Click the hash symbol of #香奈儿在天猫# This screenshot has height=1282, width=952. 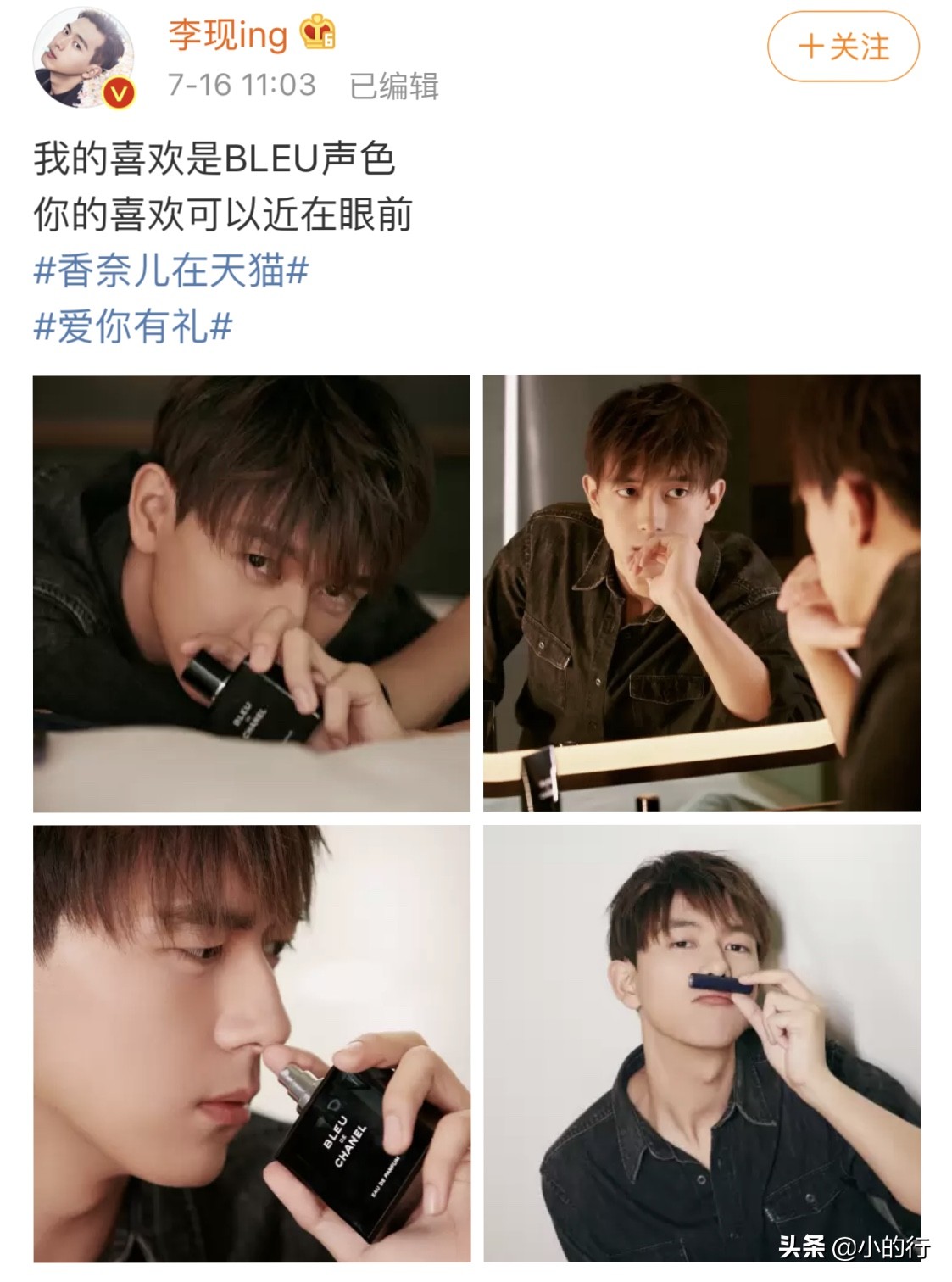48,270
